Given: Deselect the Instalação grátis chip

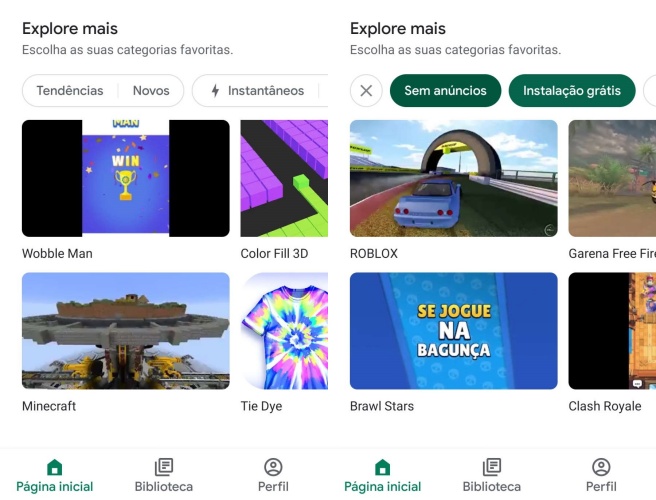Looking at the screenshot, I should tap(572, 91).
